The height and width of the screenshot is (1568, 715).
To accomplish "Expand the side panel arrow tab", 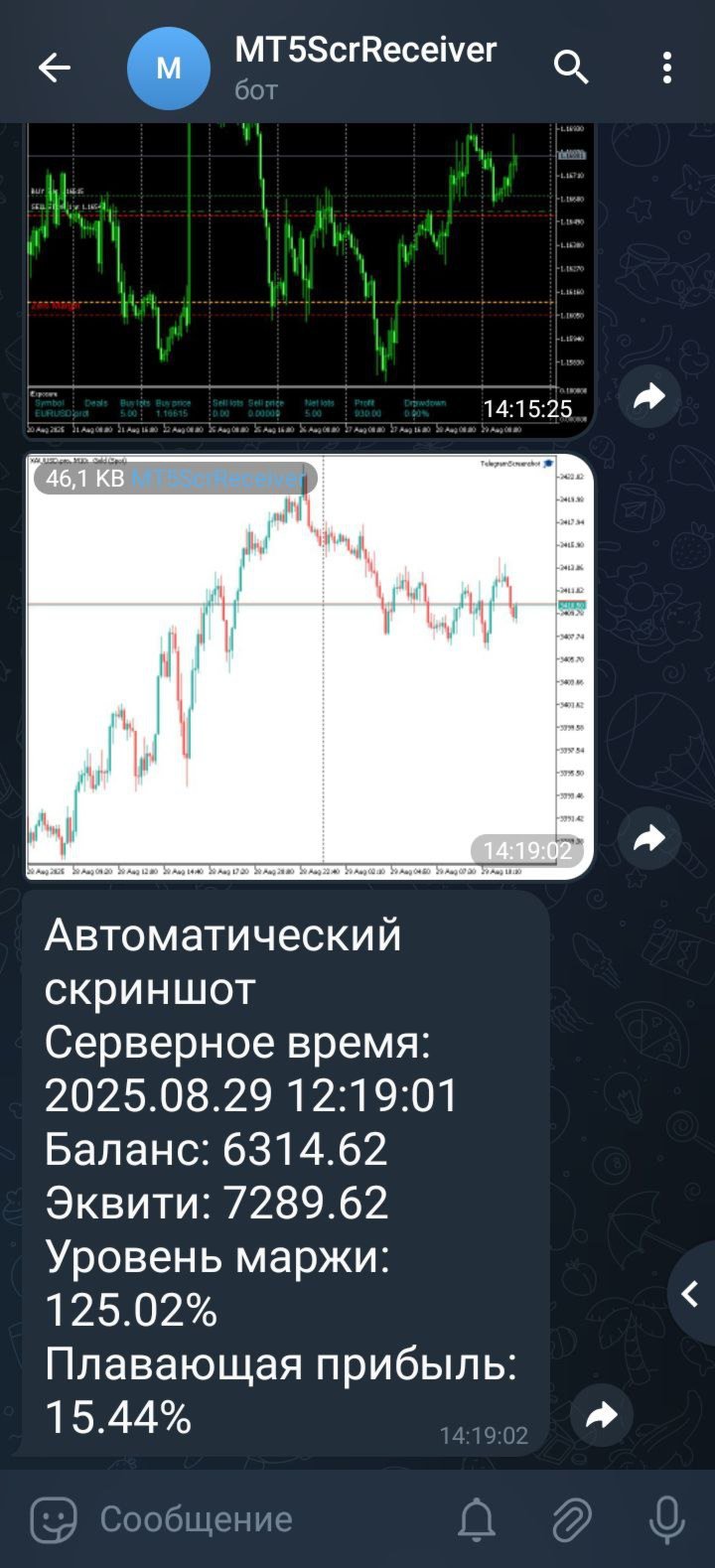I will coord(691,1294).
